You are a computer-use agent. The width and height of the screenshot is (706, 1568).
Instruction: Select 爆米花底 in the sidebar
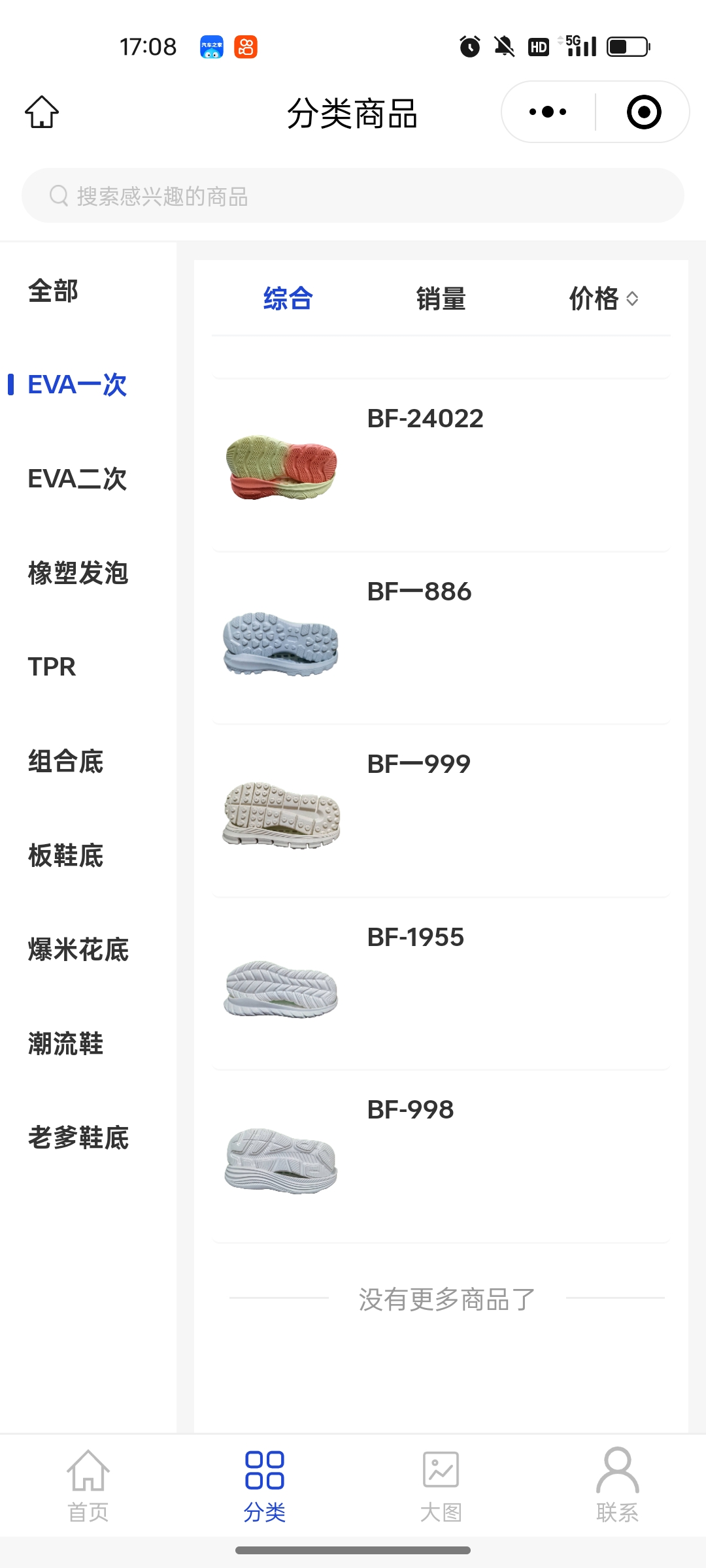[78, 949]
